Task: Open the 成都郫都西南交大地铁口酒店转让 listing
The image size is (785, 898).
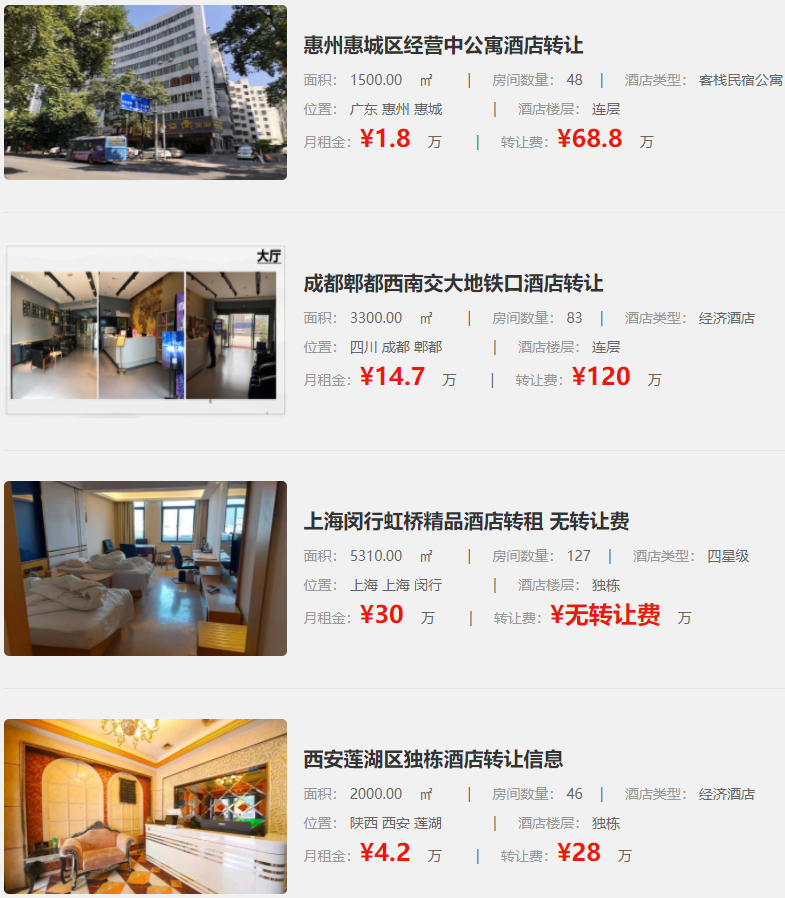Action: 453,284
